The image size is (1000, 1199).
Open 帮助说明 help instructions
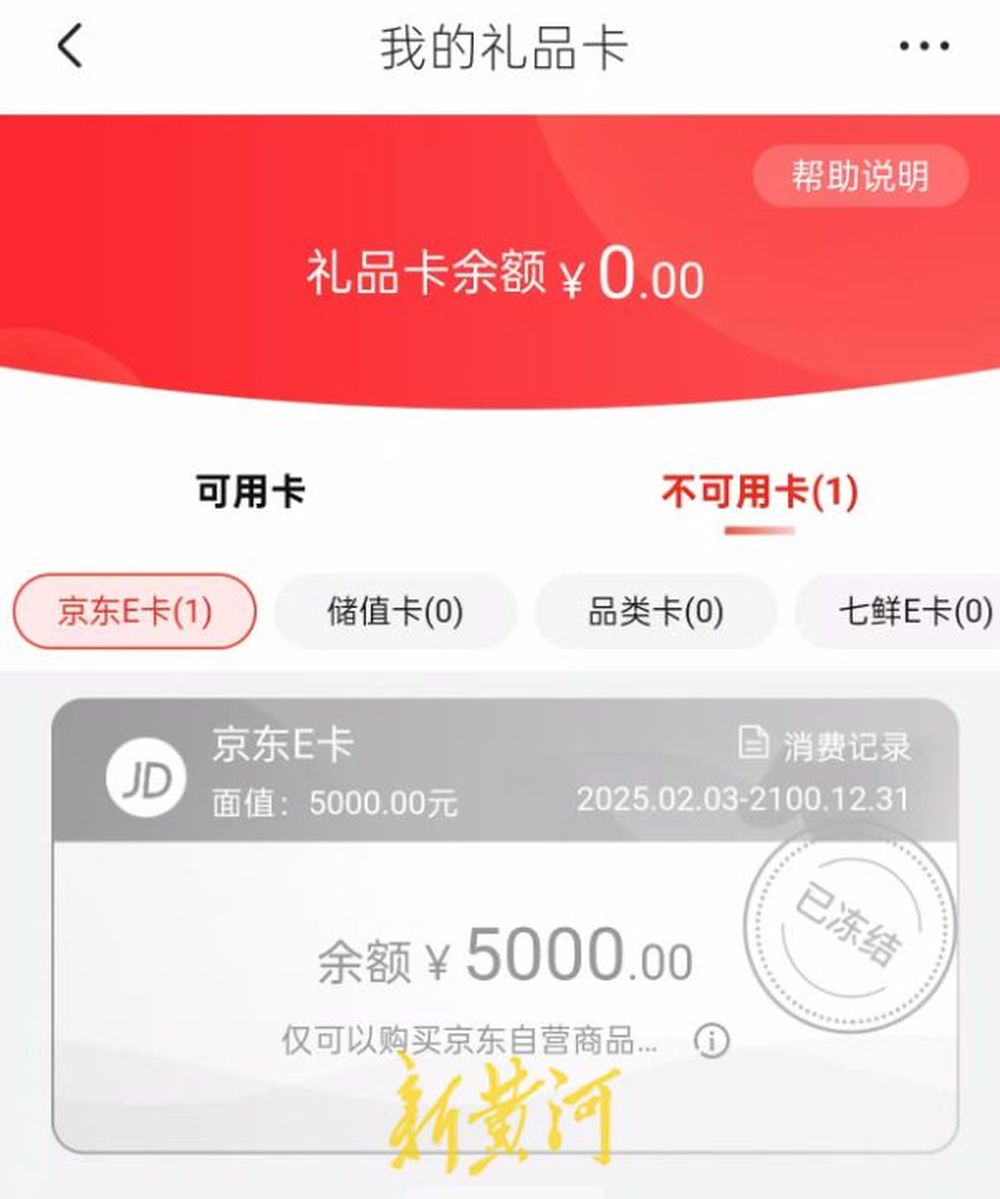[x=860, y=176]
